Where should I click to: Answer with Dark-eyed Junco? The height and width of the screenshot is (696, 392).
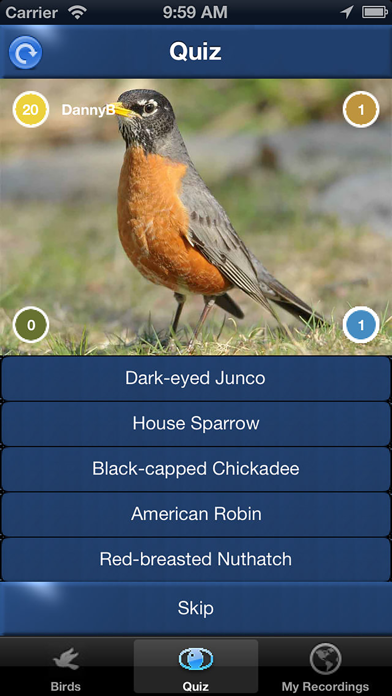point(196,379)
